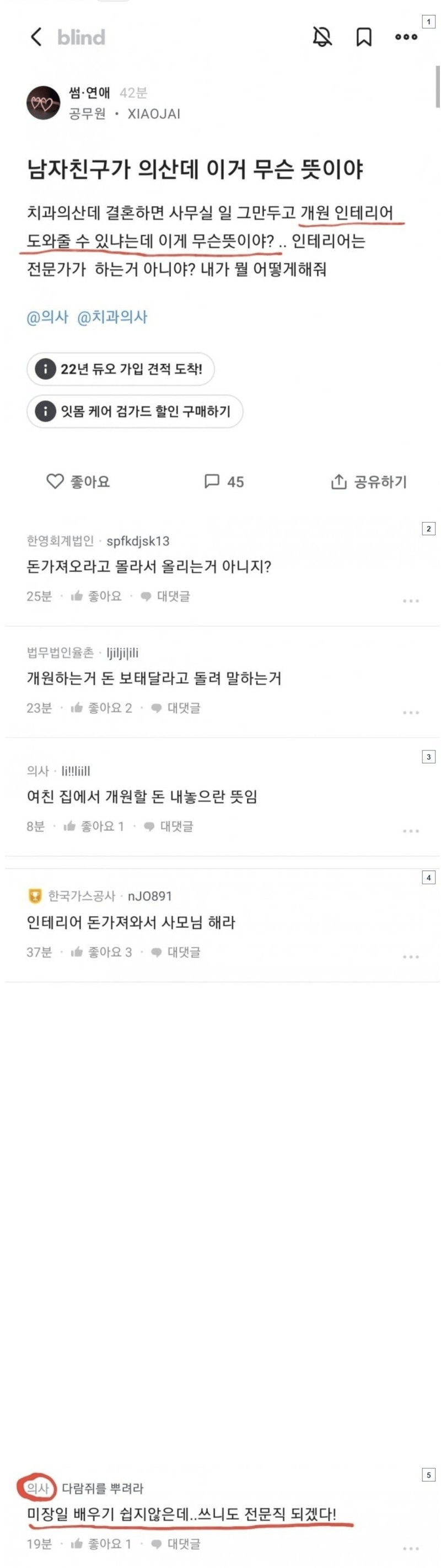
Task: Open the @의사 tag
Action: [47, 316]
